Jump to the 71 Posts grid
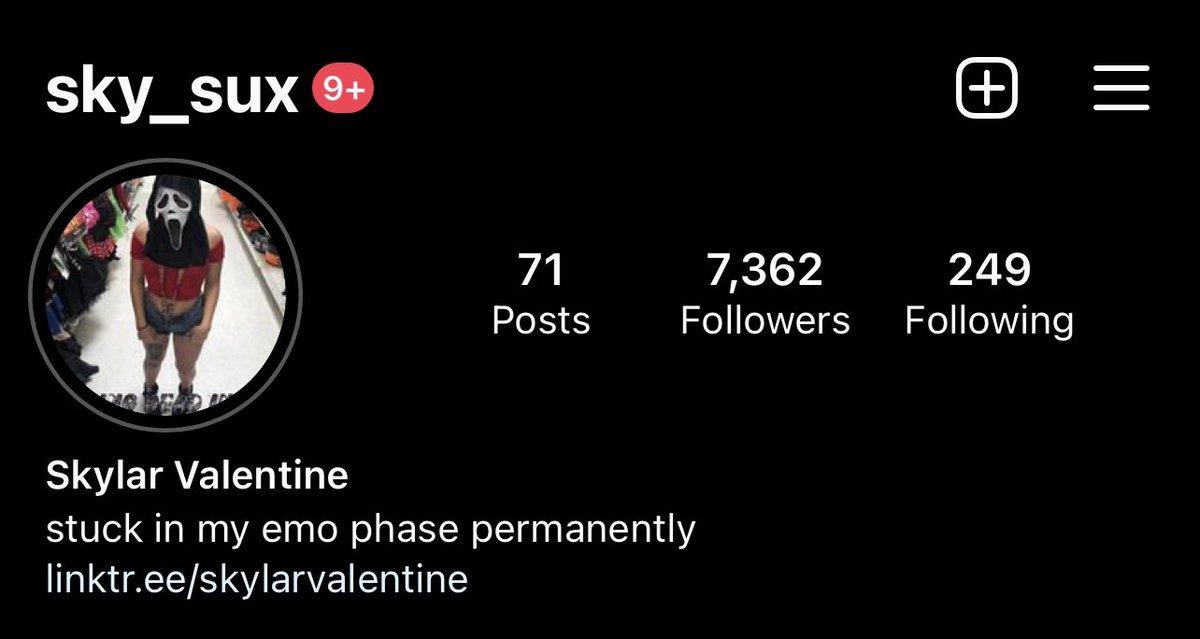The height and width of the screenshot is (639, 1200). point(541,294)
